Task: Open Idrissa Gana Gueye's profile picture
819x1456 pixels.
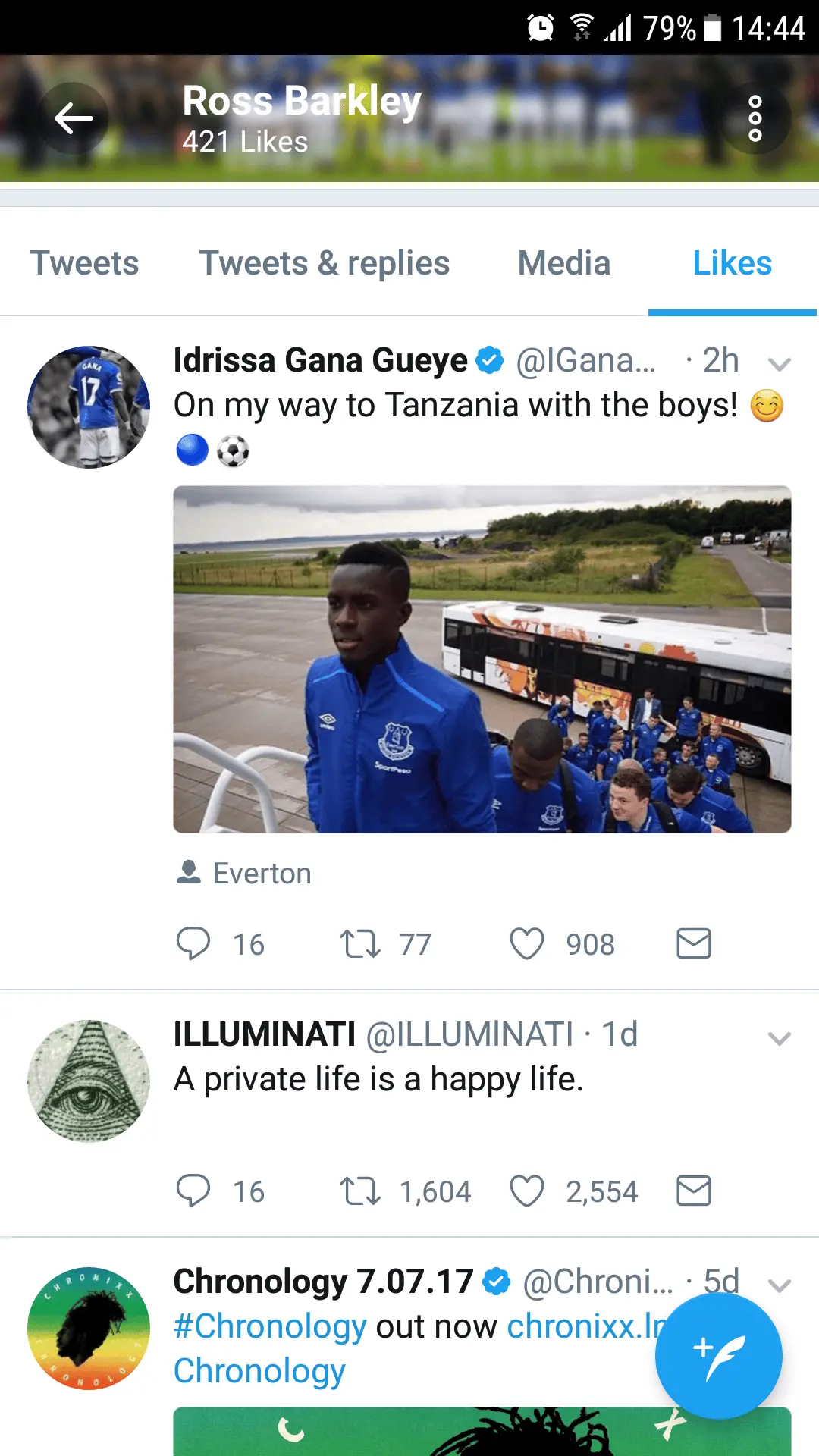Action: pyautogui.click(x=89, y=407)
